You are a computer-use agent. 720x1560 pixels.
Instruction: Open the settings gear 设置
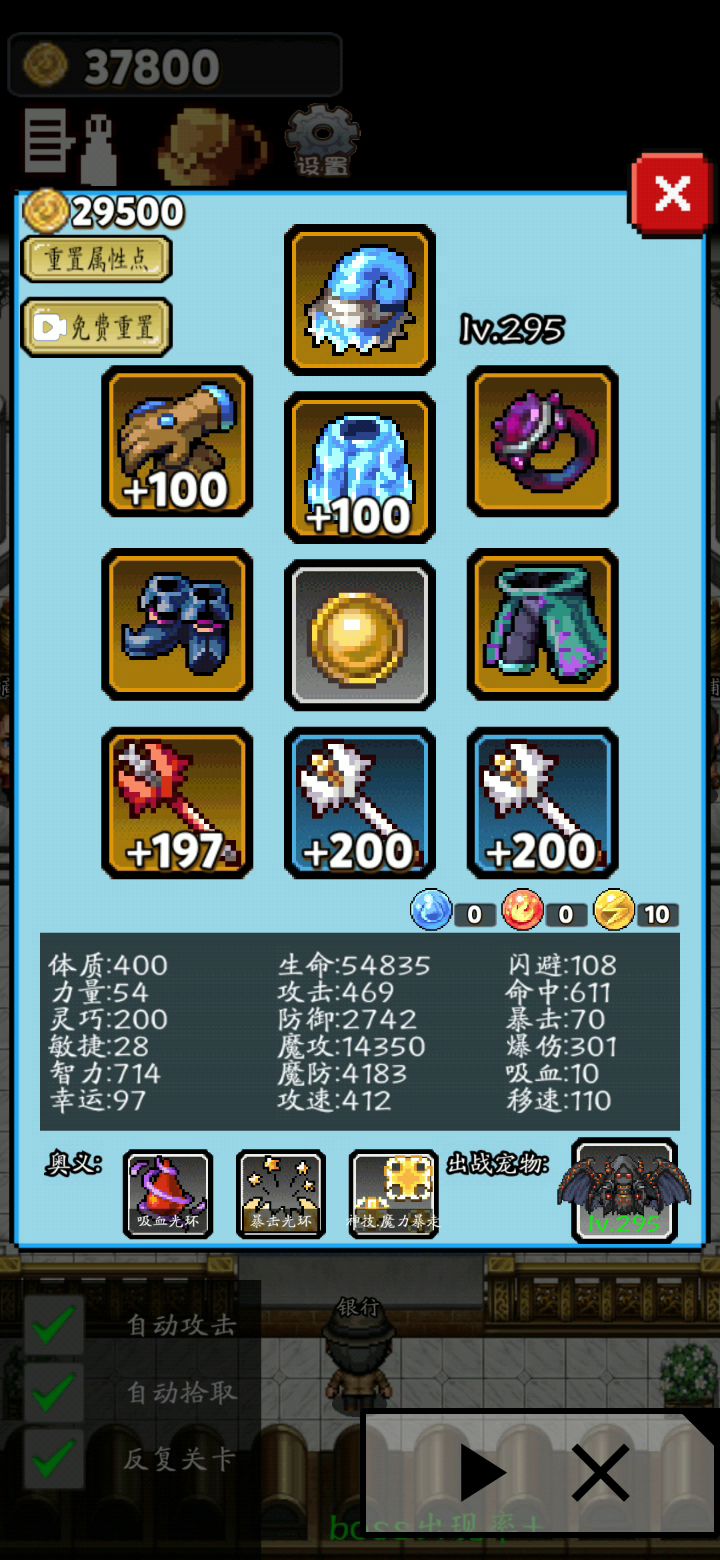tap(322, 140)
